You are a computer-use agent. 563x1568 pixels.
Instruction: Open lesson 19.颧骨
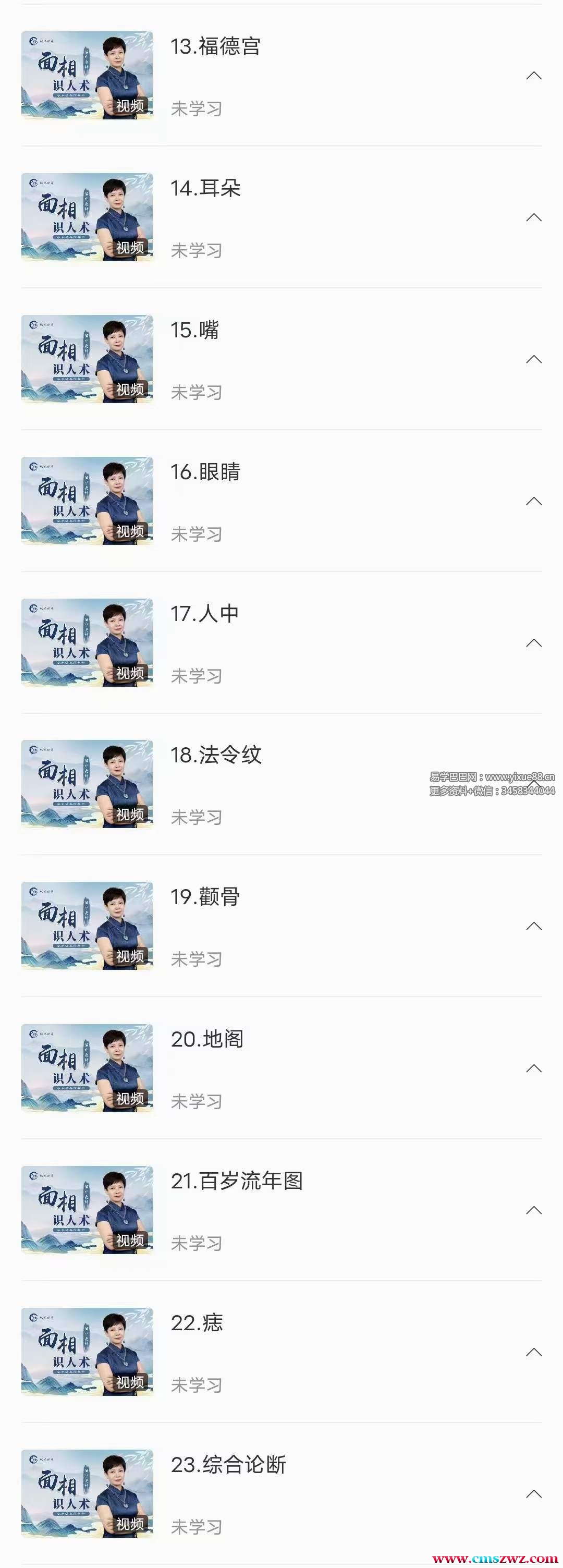point(205,897)
